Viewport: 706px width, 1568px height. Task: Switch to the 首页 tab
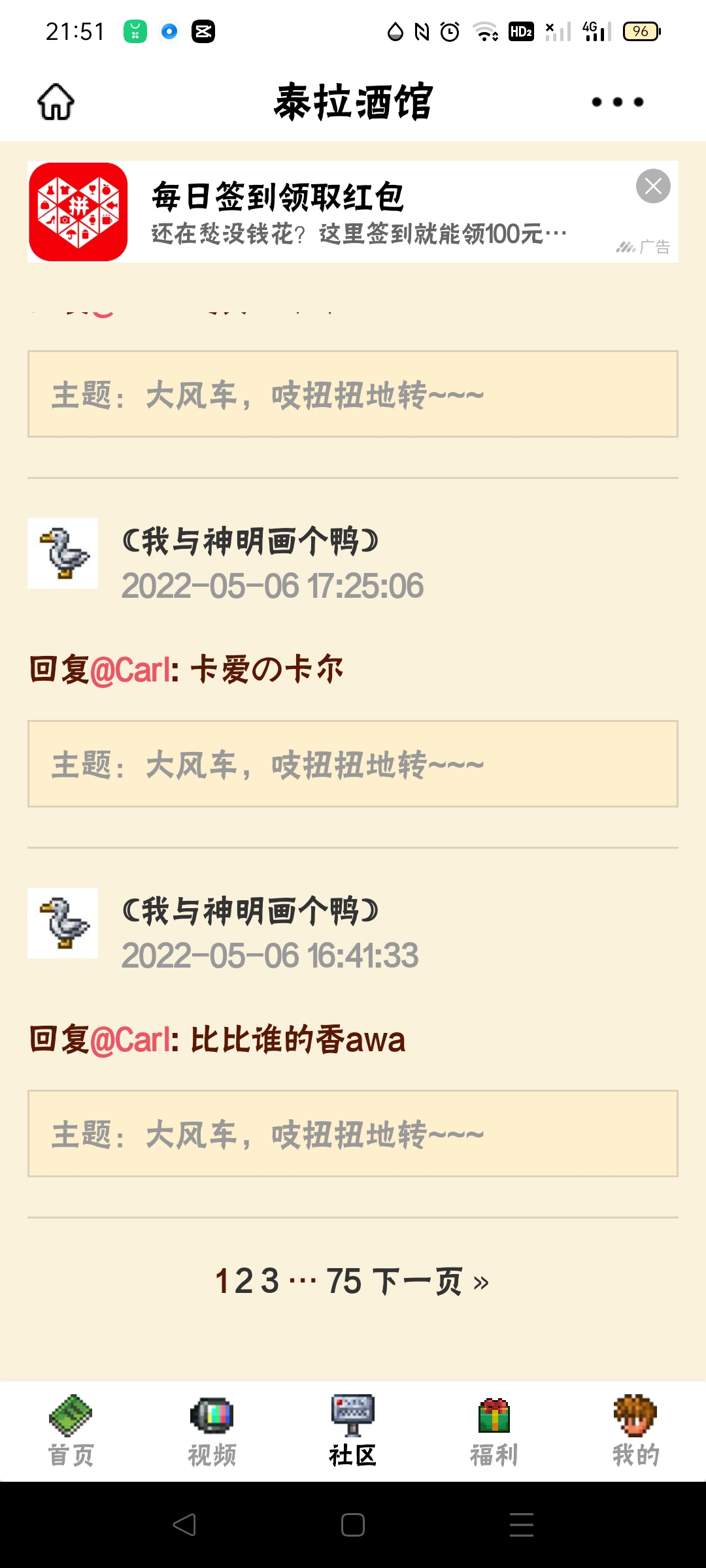tap(71, 1431)
